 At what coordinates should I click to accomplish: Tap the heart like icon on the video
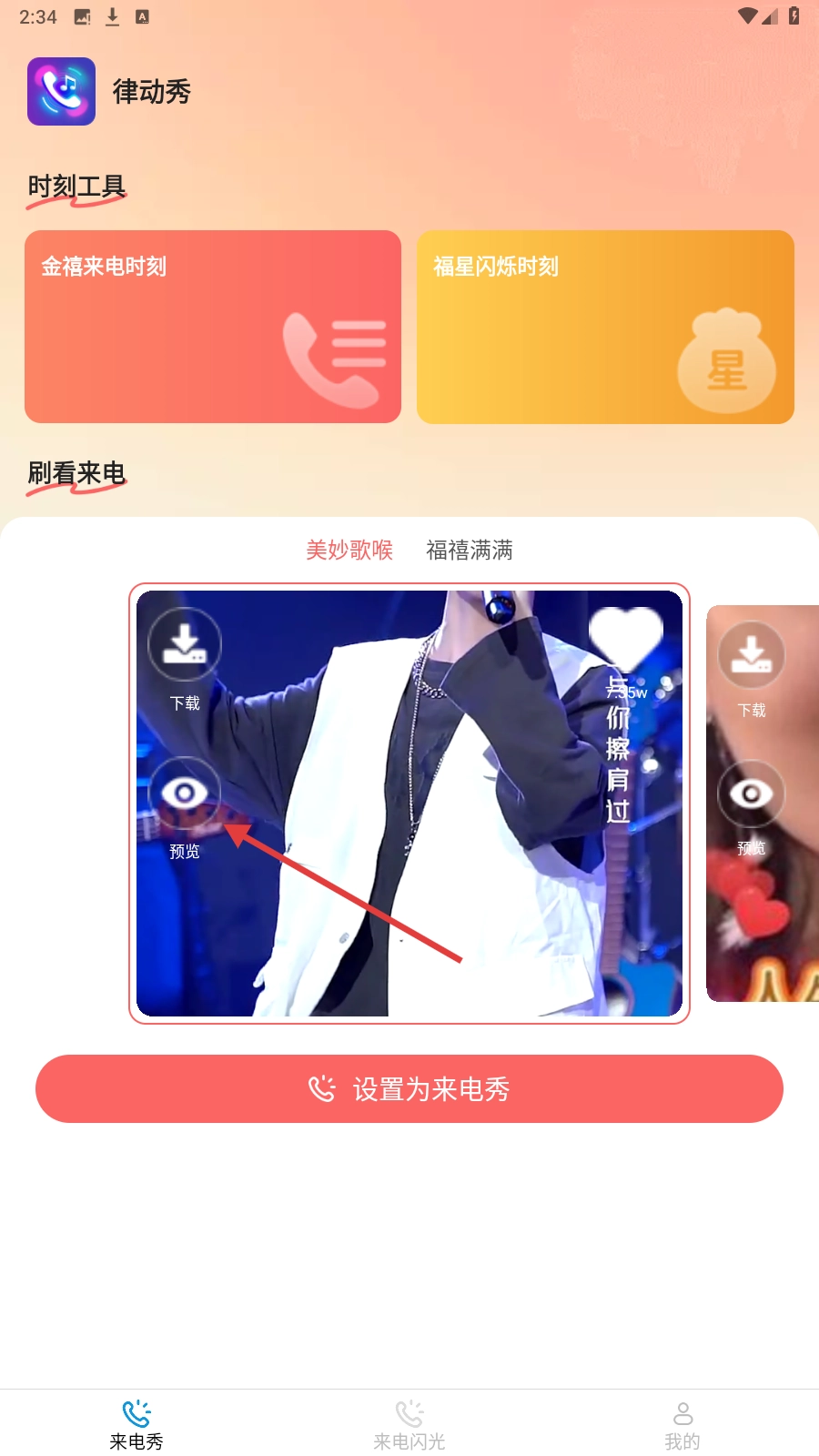pos(627,635)
